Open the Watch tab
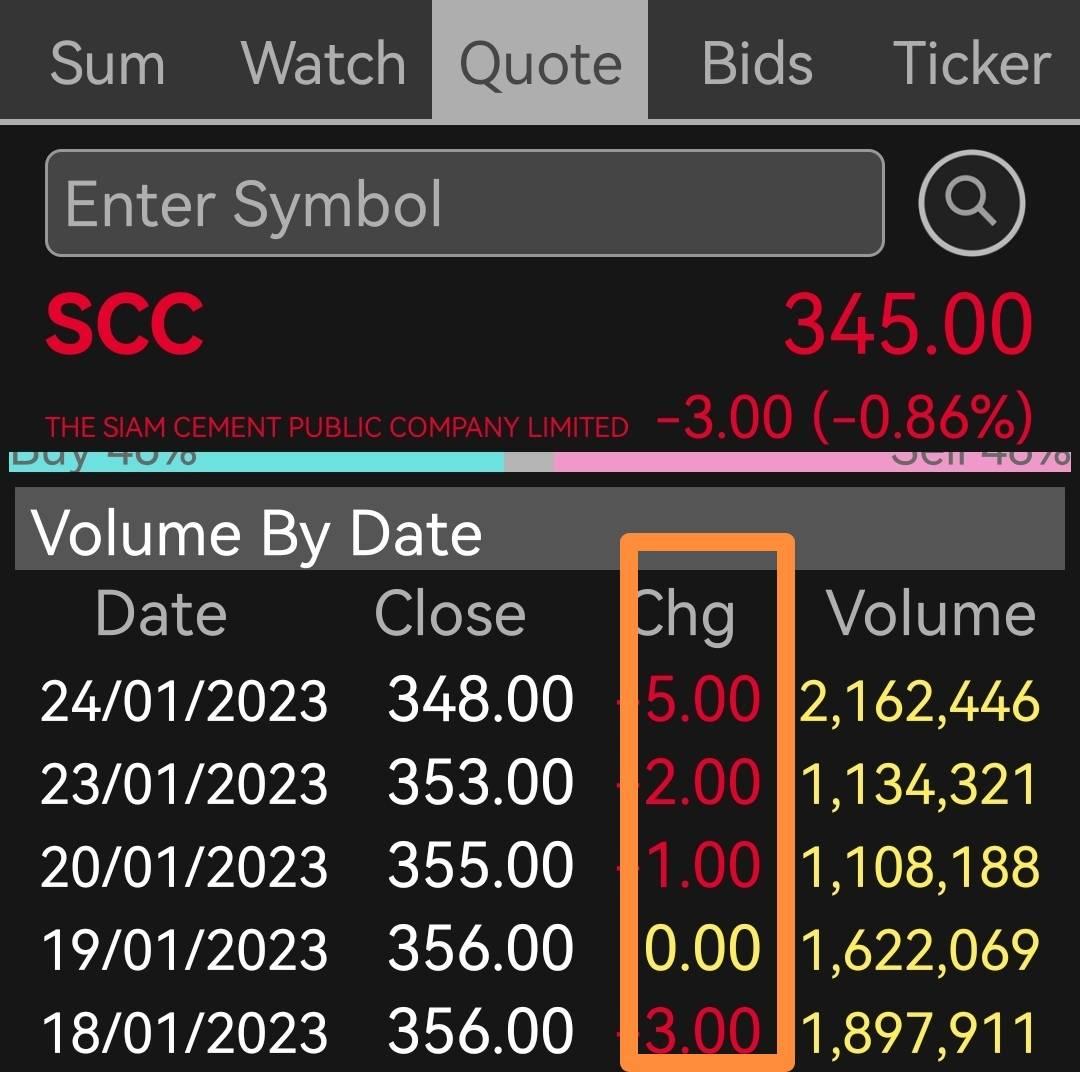This screenshot has height=1072, width=1080. point(324,63)
